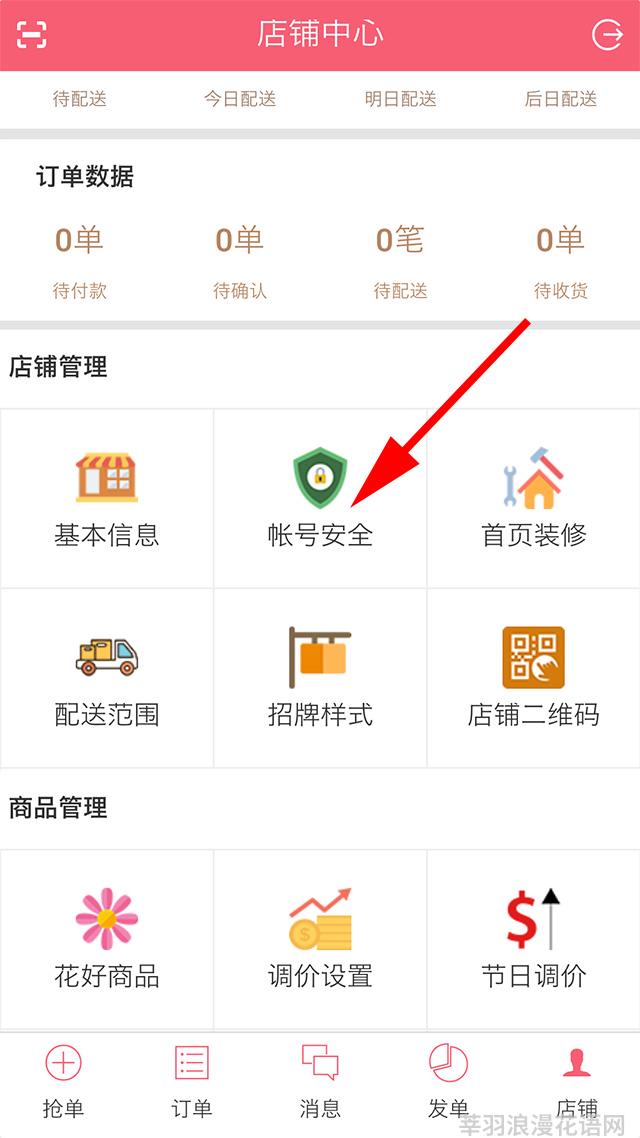
Task: Open 花好商品 management
Action: pyautogui.click(x=107, y=938)
